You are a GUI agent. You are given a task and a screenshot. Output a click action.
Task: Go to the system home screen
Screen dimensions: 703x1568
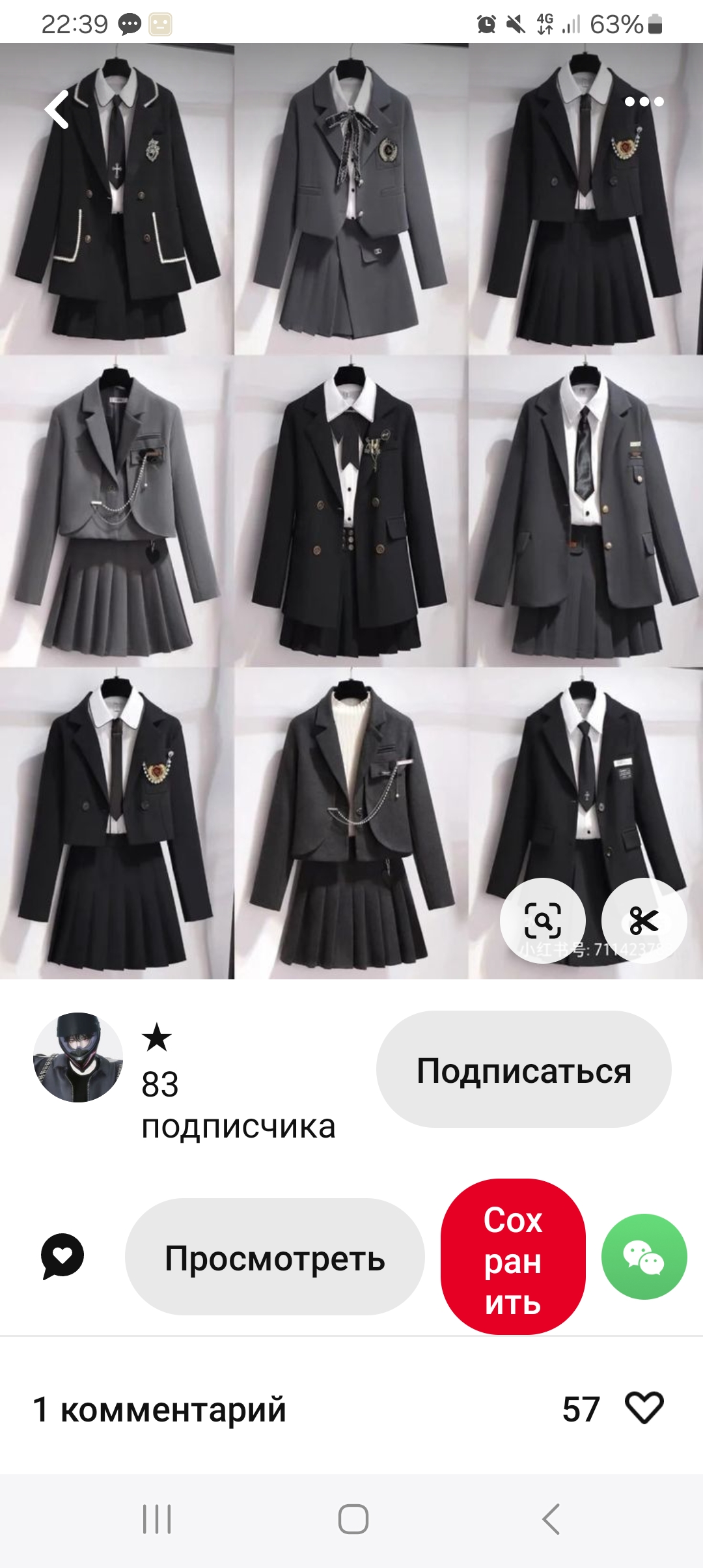353,1519
